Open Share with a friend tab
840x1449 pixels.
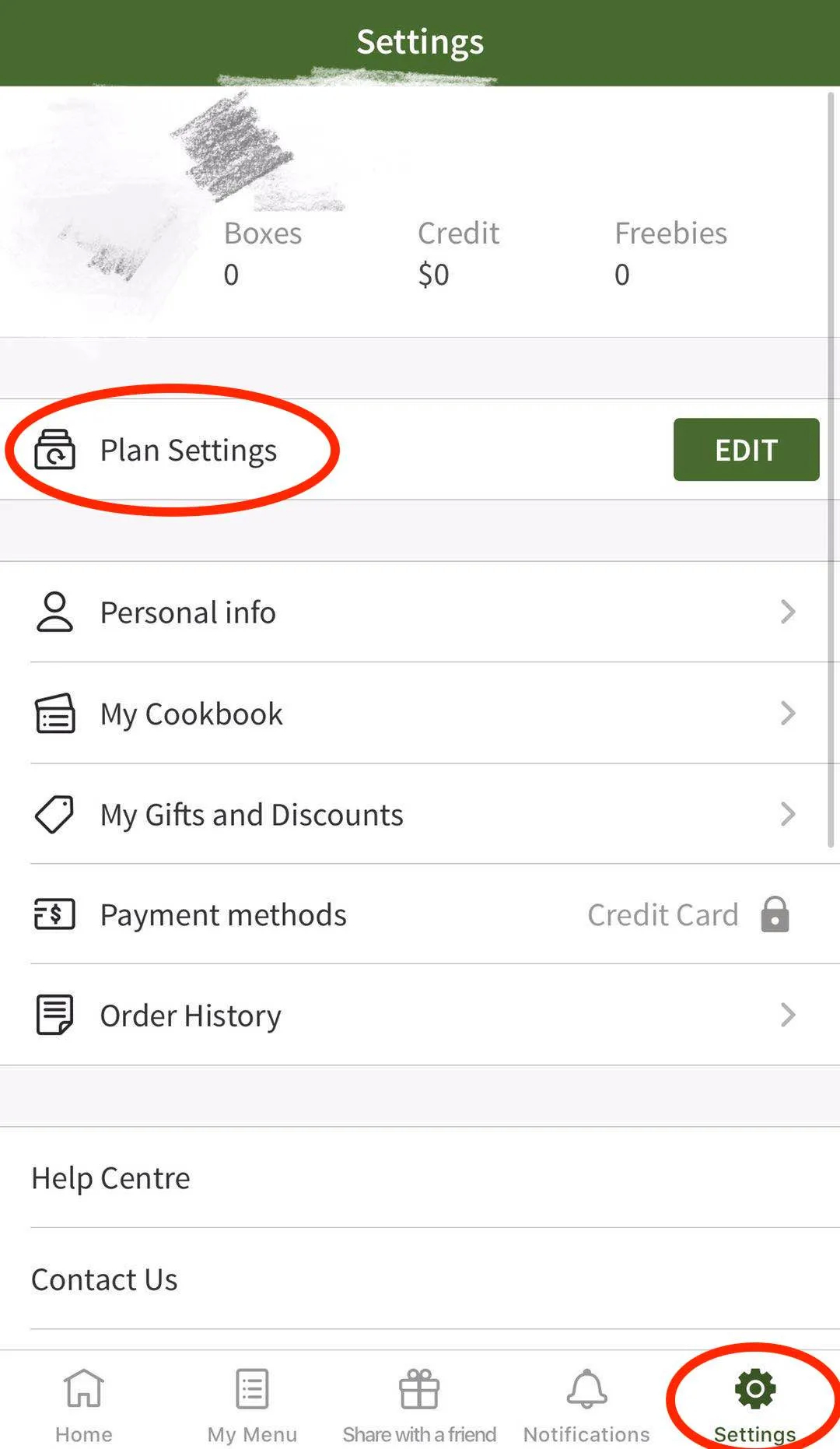[x=419, y=1406]
